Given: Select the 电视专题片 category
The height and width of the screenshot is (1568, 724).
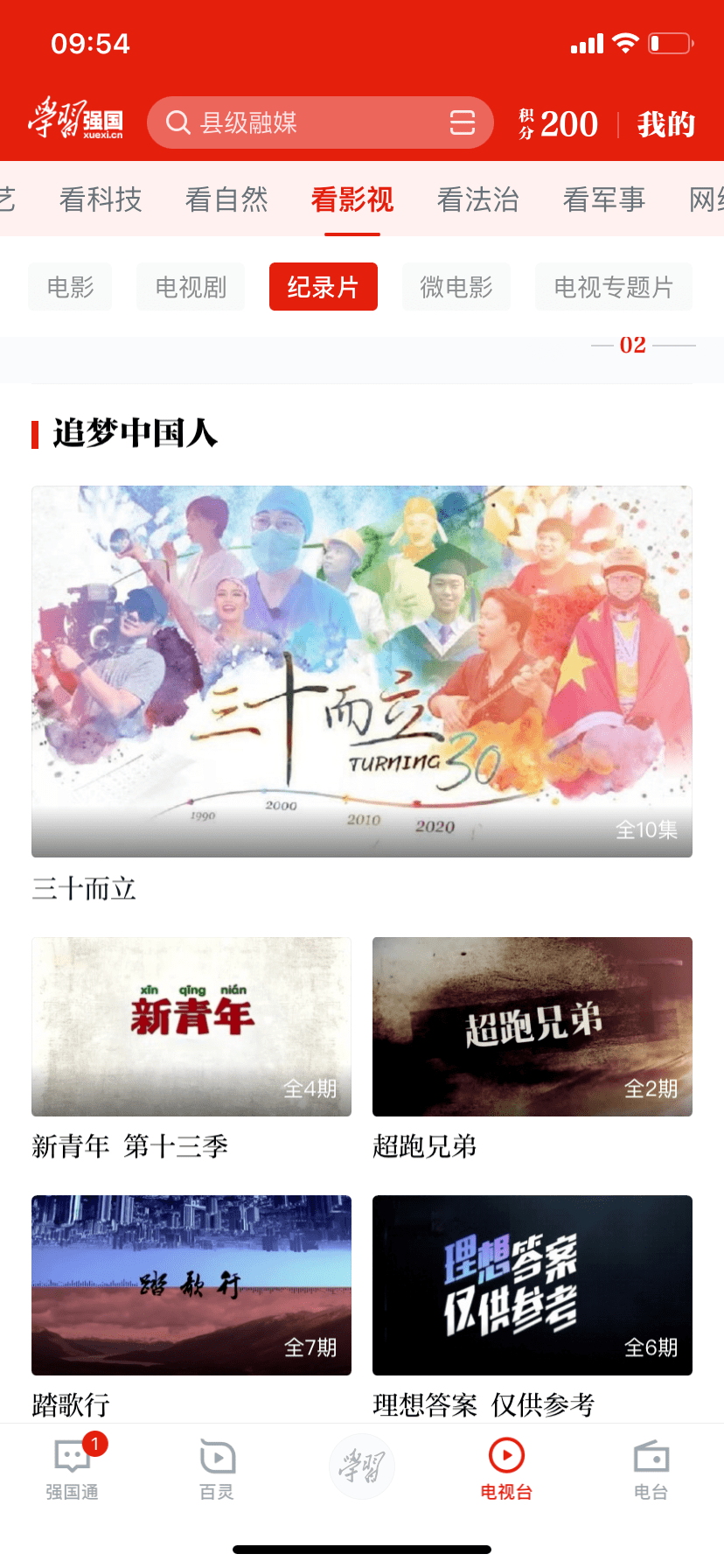Looking at the screenshot, I should coord(613,286).
